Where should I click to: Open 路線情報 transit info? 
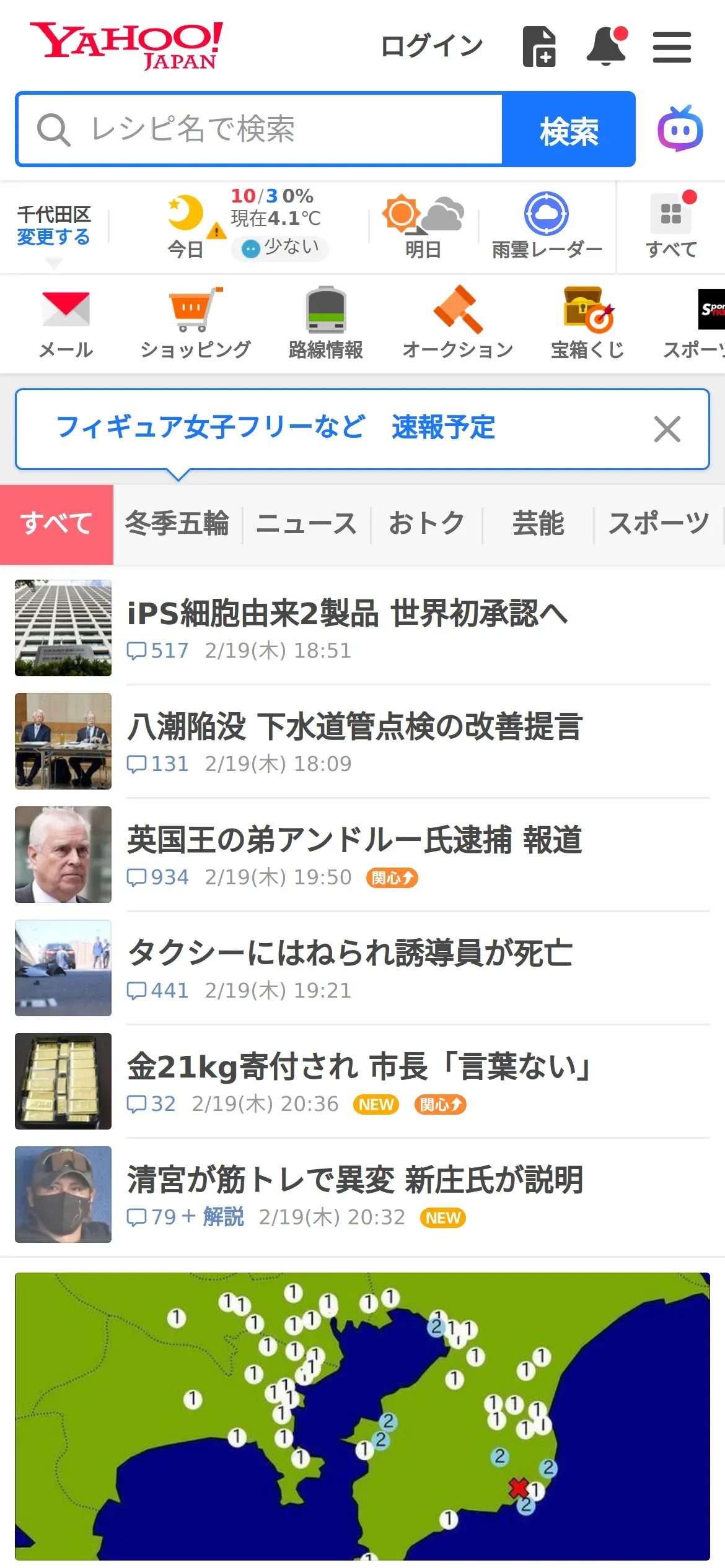click(326, 323)
